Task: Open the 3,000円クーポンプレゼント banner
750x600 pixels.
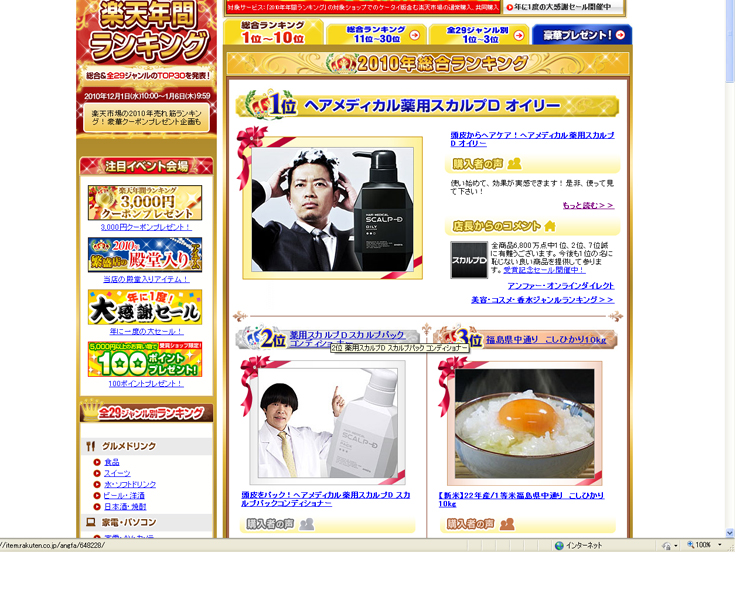Action: click(x=145, y=203)
